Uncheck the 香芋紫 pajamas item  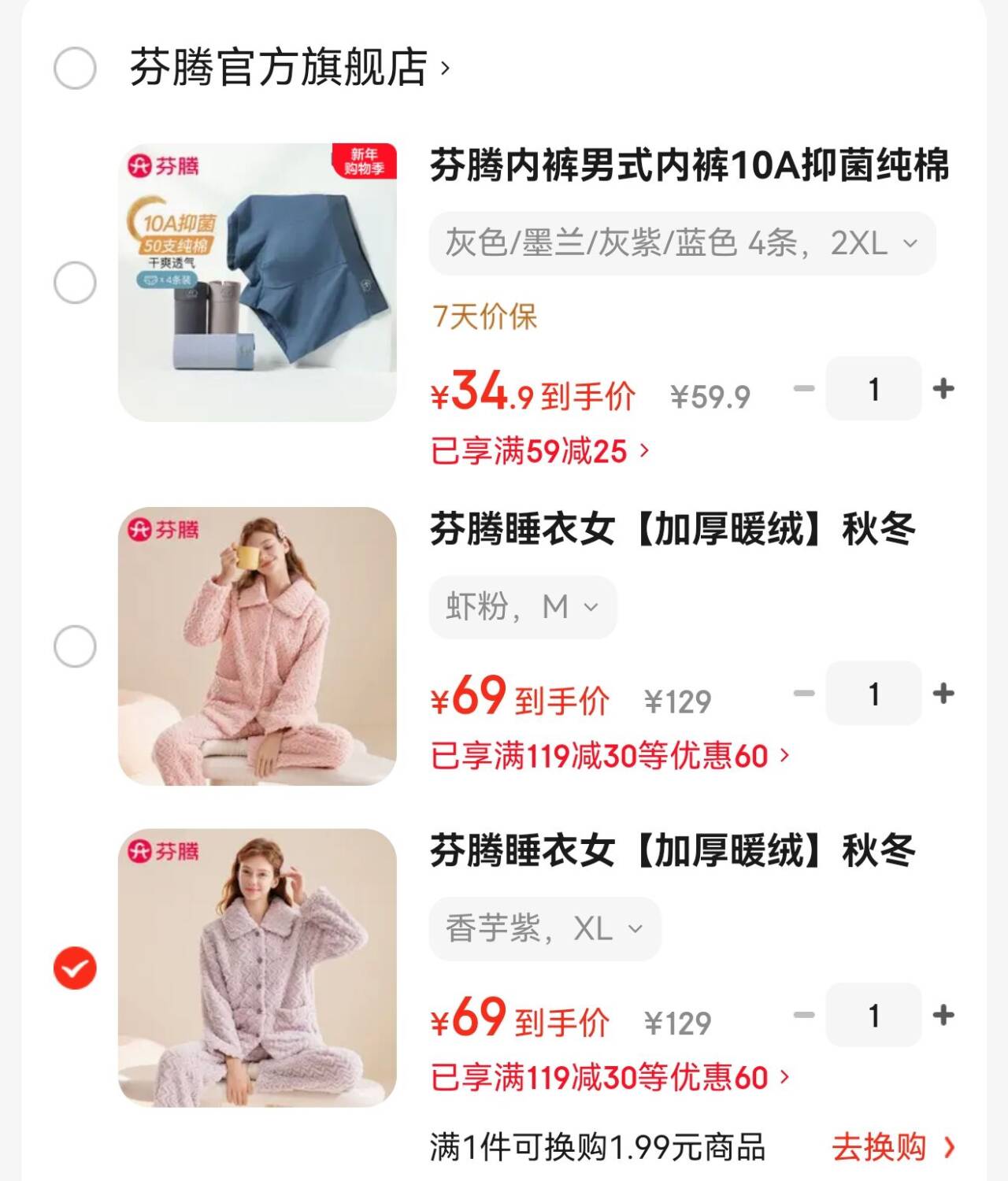tap(75, 968)
